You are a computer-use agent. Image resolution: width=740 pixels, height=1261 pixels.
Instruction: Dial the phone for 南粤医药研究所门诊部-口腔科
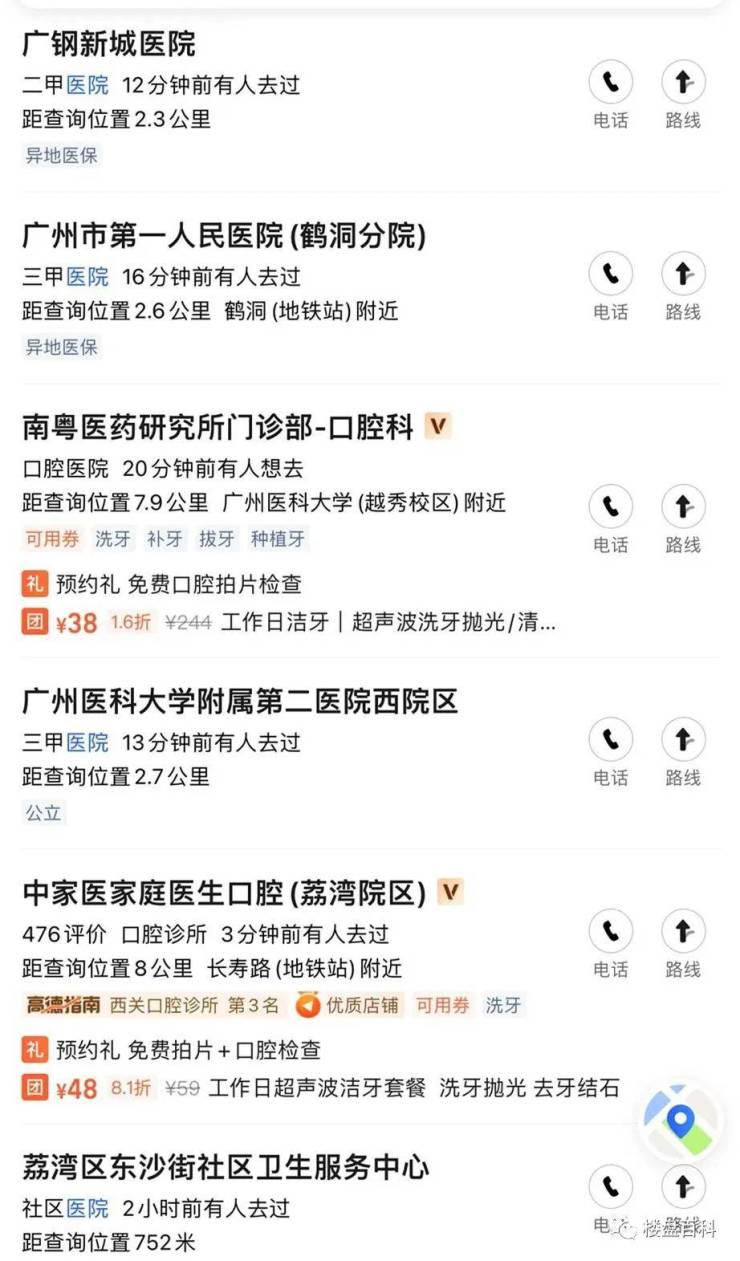coord(611,508)
